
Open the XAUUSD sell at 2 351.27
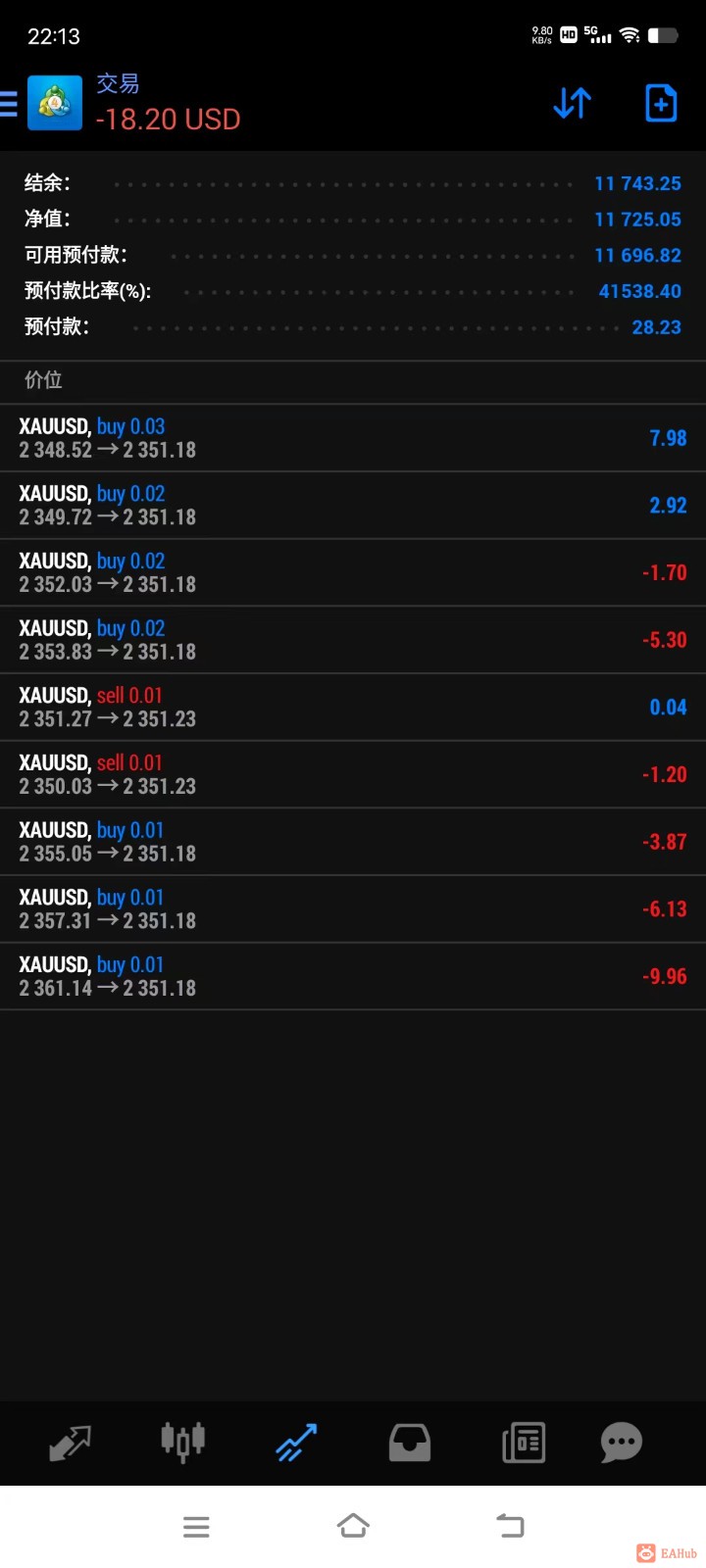click(x=353, y=707)
